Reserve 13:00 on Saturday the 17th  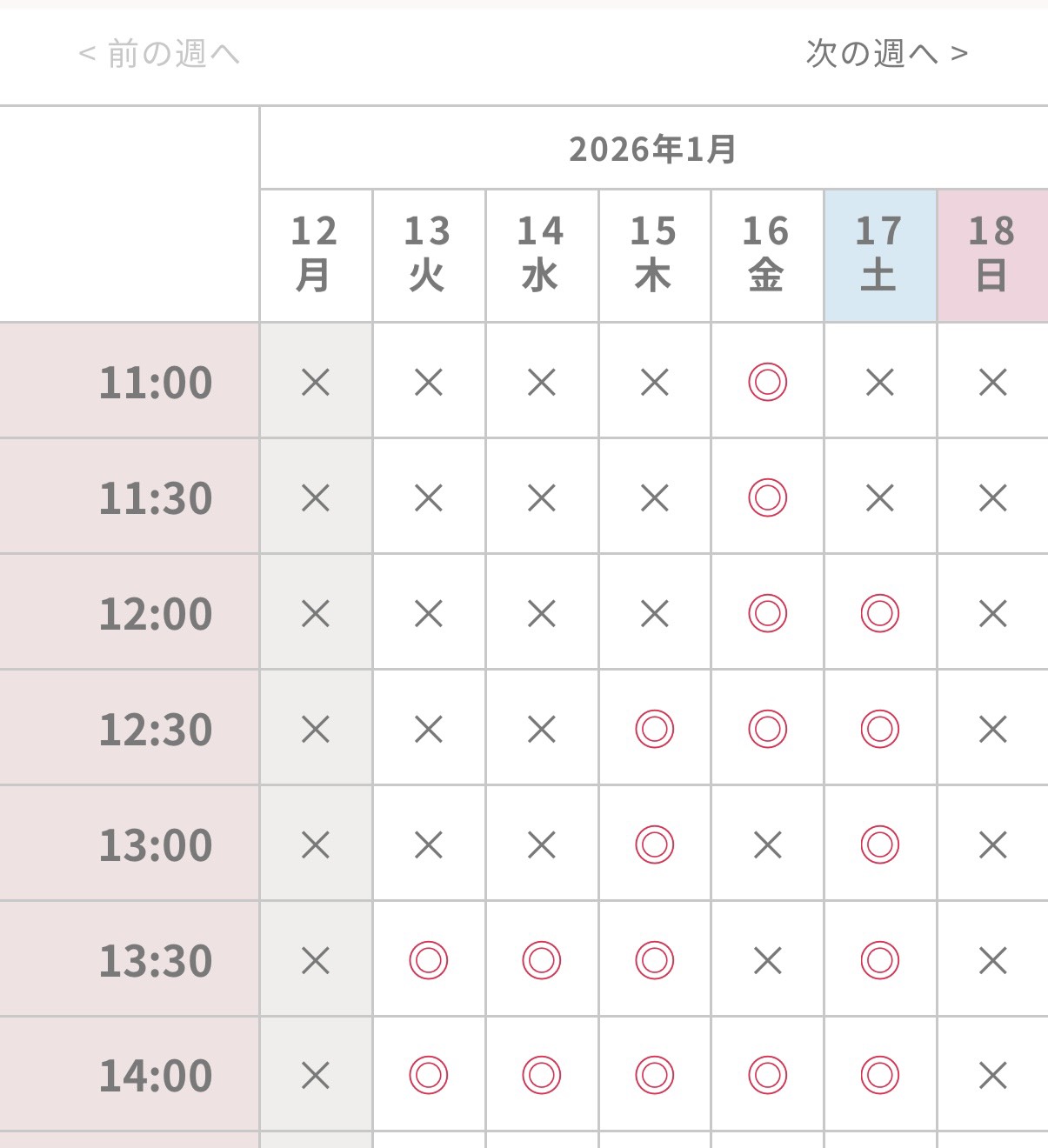[x=879, y=844]
